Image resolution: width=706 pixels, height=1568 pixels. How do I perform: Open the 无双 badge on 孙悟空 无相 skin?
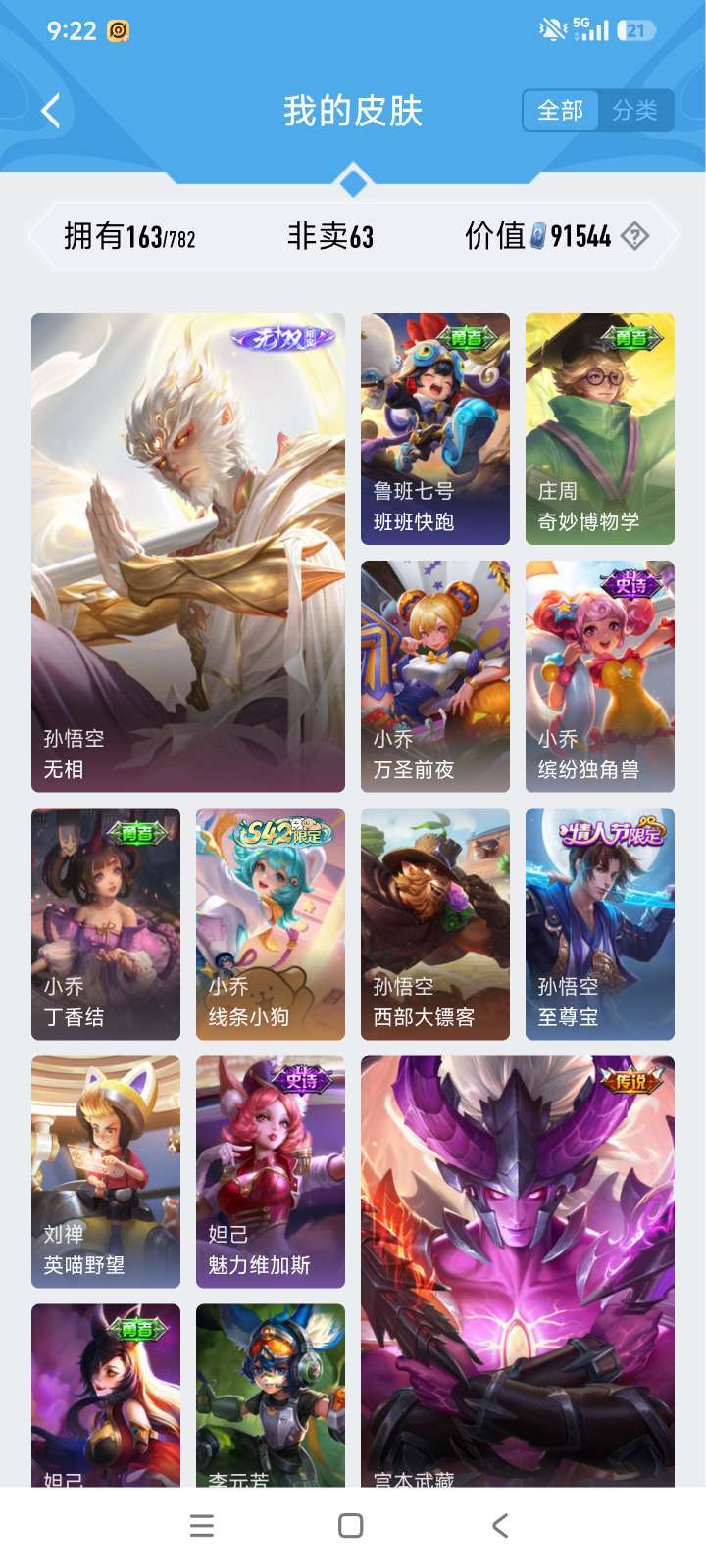pyautogui.click(x=283, y=337)
